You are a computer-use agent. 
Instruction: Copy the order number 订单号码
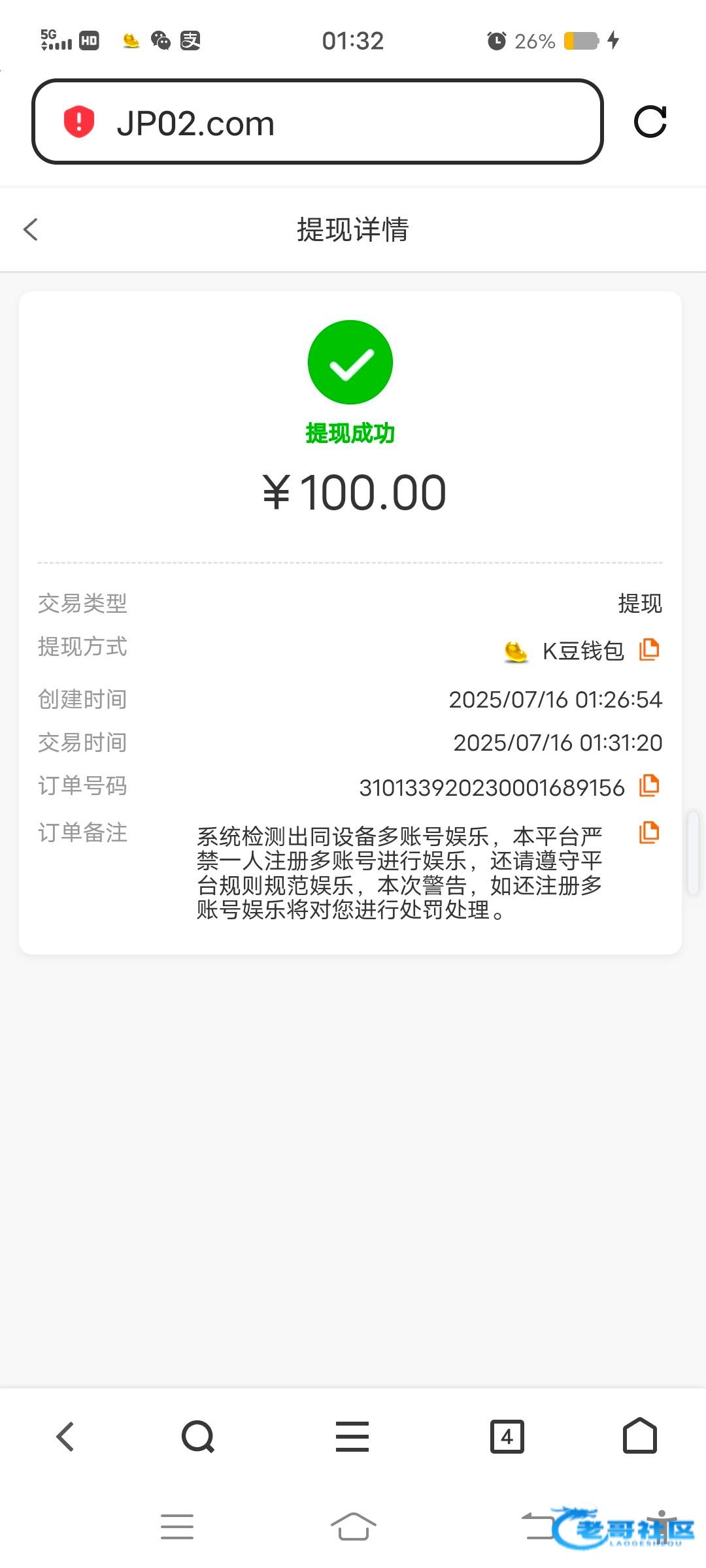point(649,785)
